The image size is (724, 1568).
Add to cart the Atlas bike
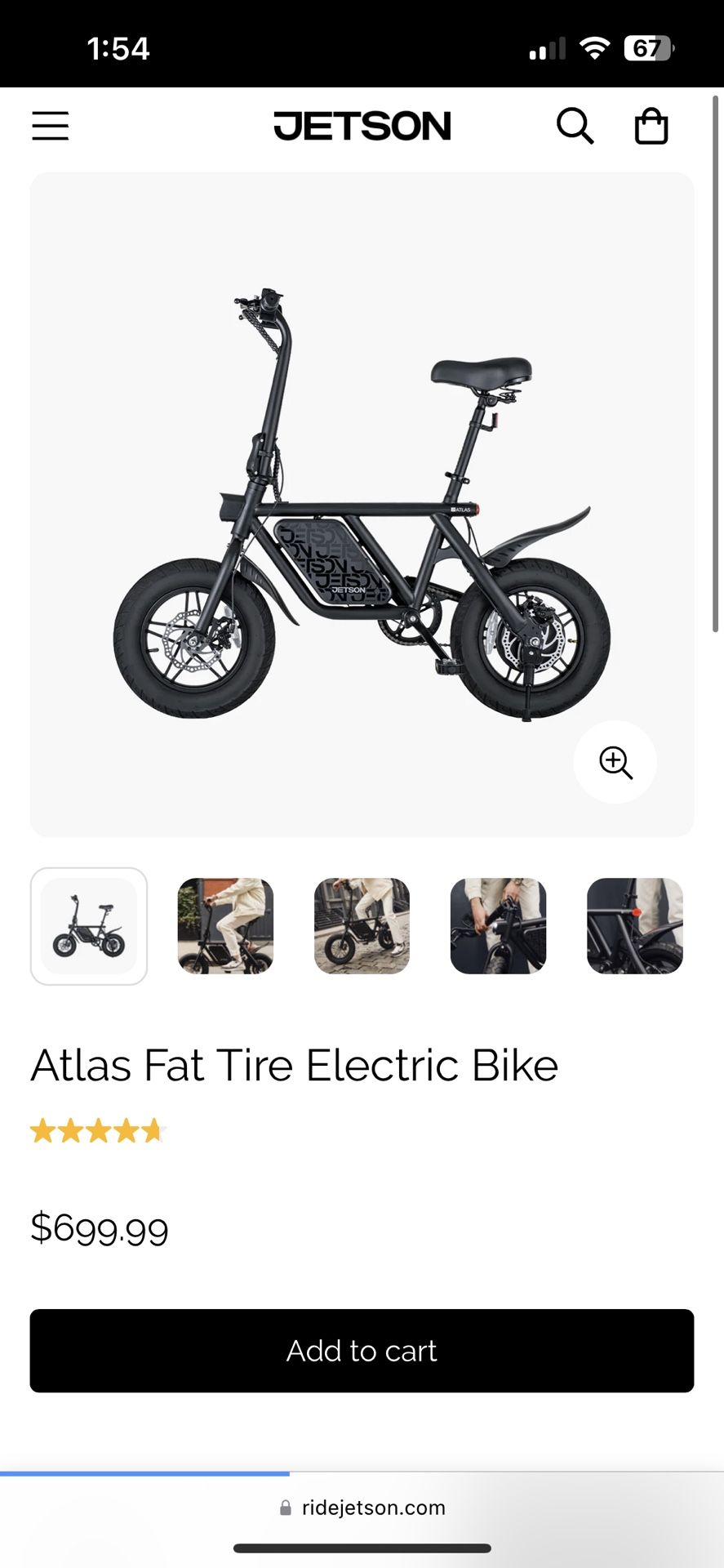pyautogui.click(x=362, y=1351)
